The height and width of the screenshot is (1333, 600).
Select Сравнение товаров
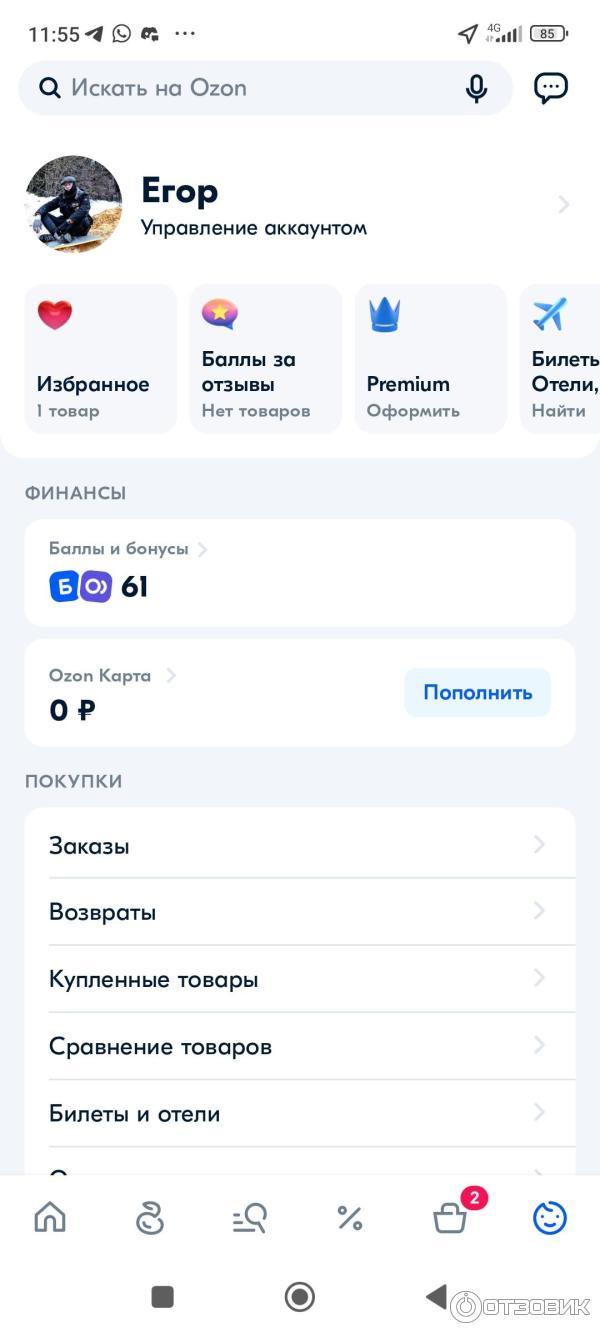(x=299, y=1047)
